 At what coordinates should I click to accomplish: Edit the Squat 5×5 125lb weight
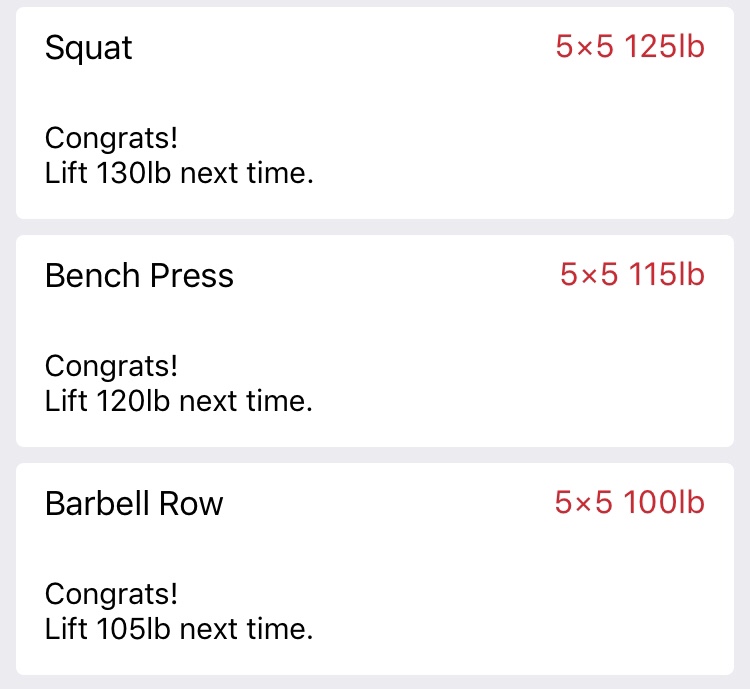(630, 47)
